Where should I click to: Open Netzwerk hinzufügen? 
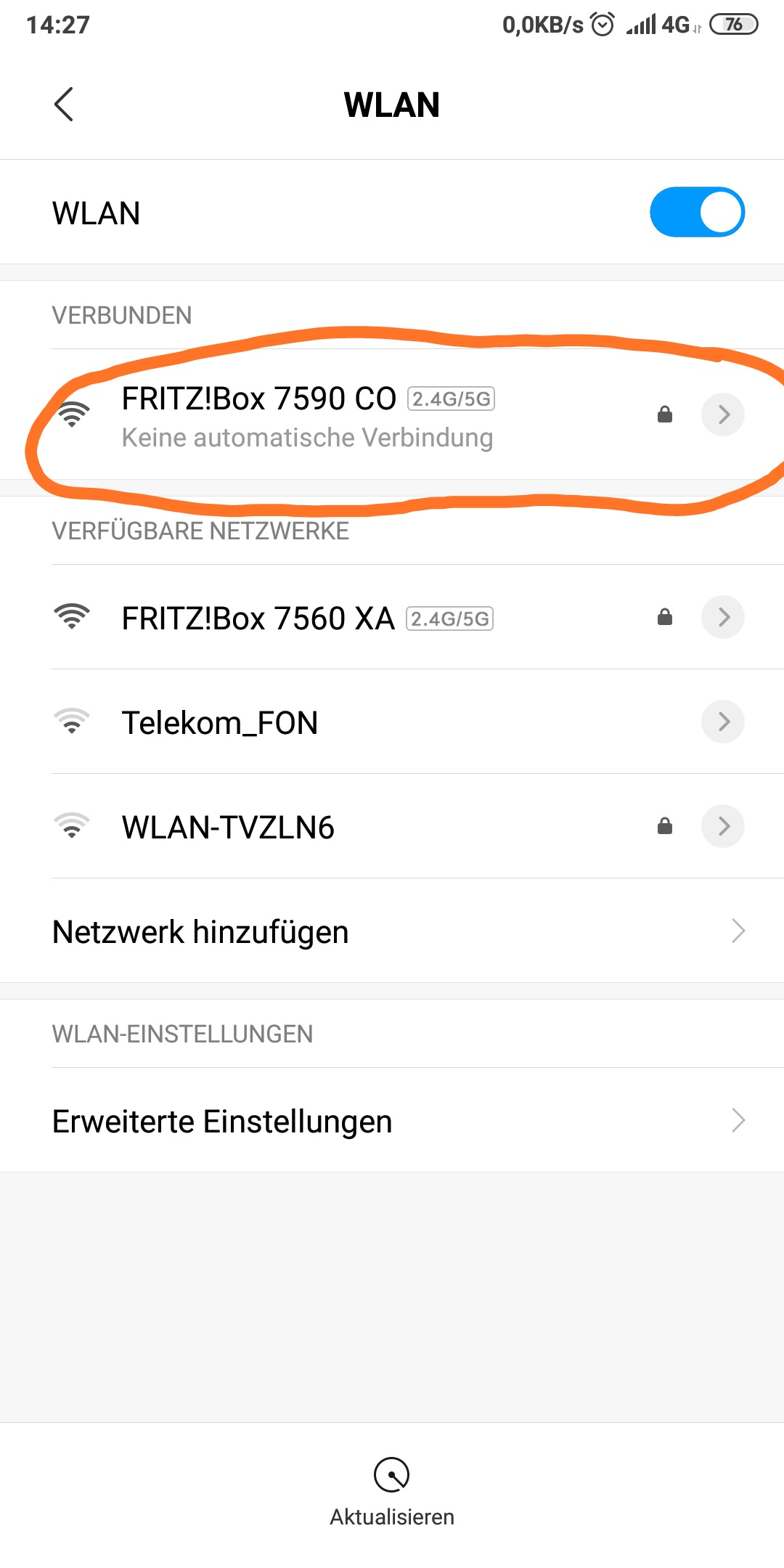pos(392,931)
